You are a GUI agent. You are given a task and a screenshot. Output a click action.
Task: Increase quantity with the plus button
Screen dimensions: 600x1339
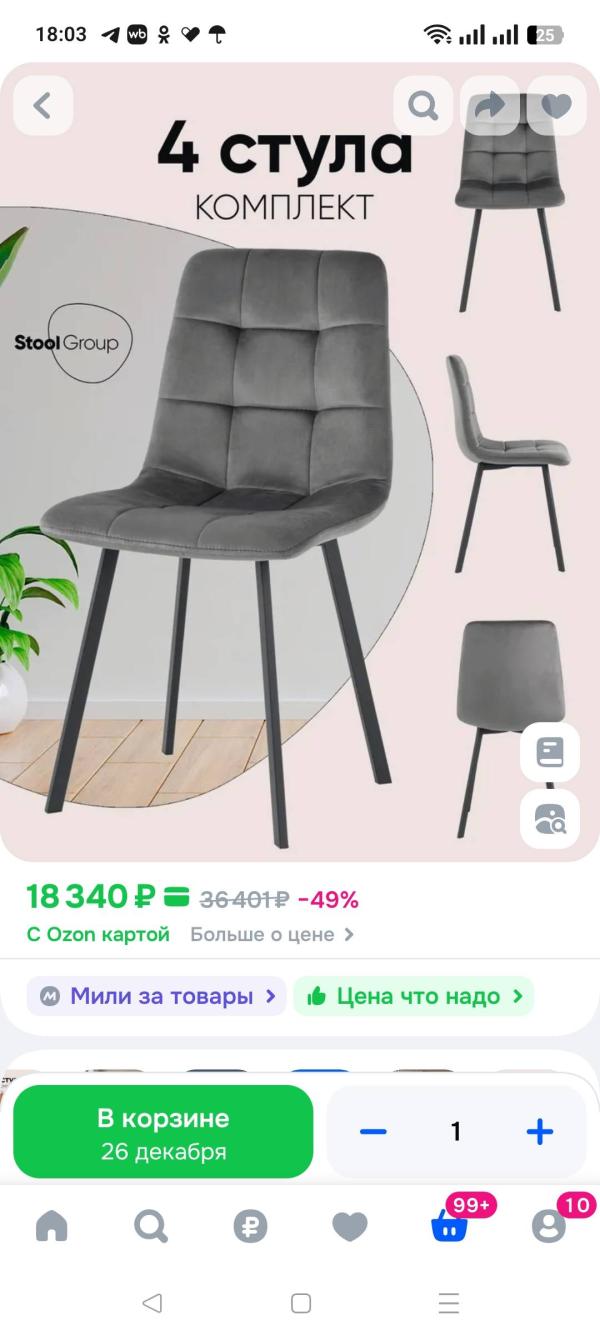pos(539,1132)
